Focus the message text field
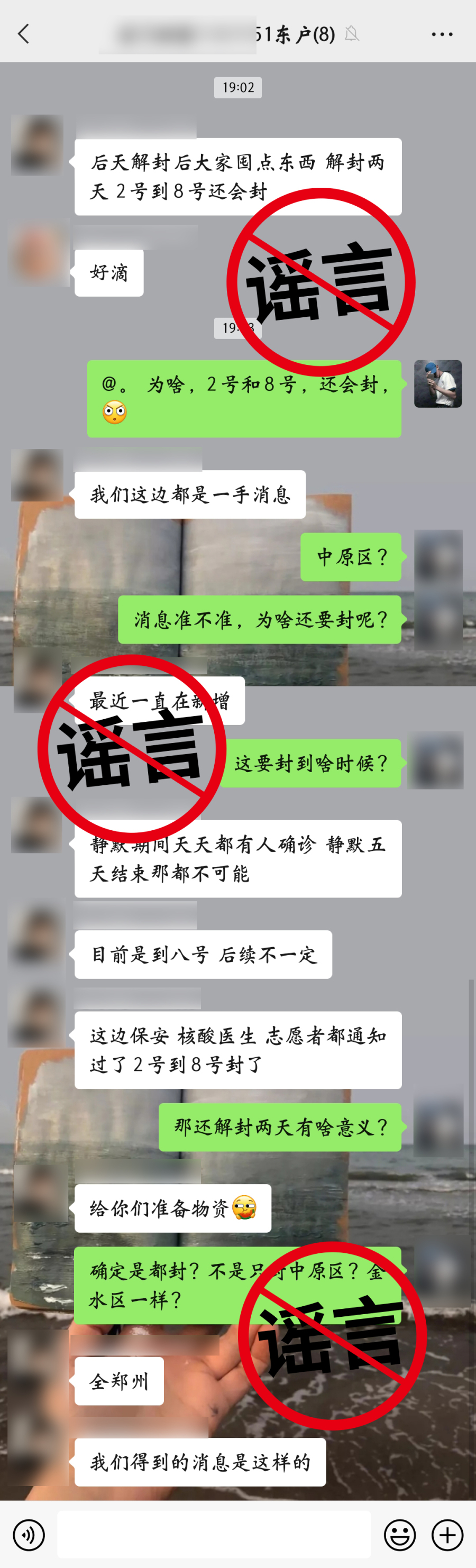This screenshot has height=1568, width=476. (x=214, y=1535)
